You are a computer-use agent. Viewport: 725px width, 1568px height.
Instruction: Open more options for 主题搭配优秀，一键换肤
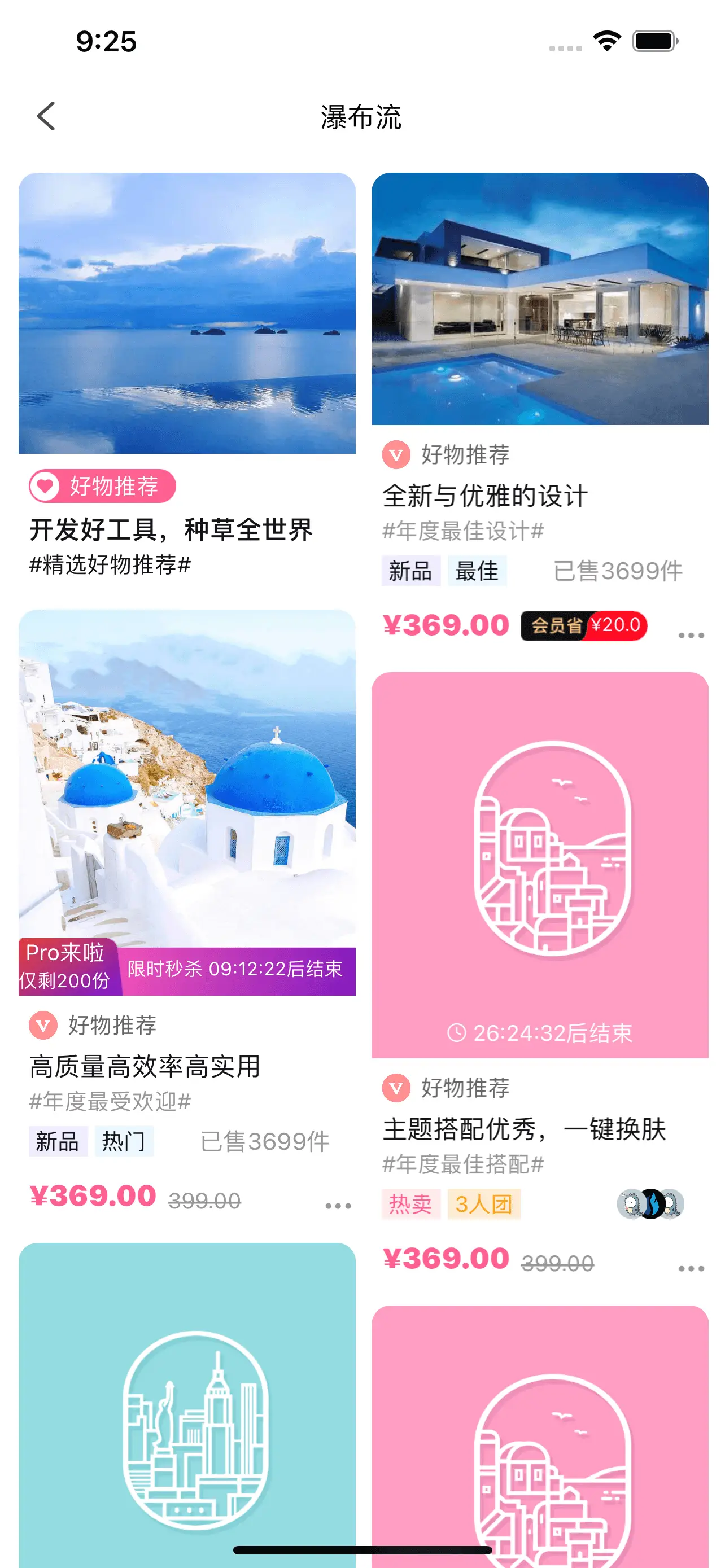click(x=691, y=1268)
